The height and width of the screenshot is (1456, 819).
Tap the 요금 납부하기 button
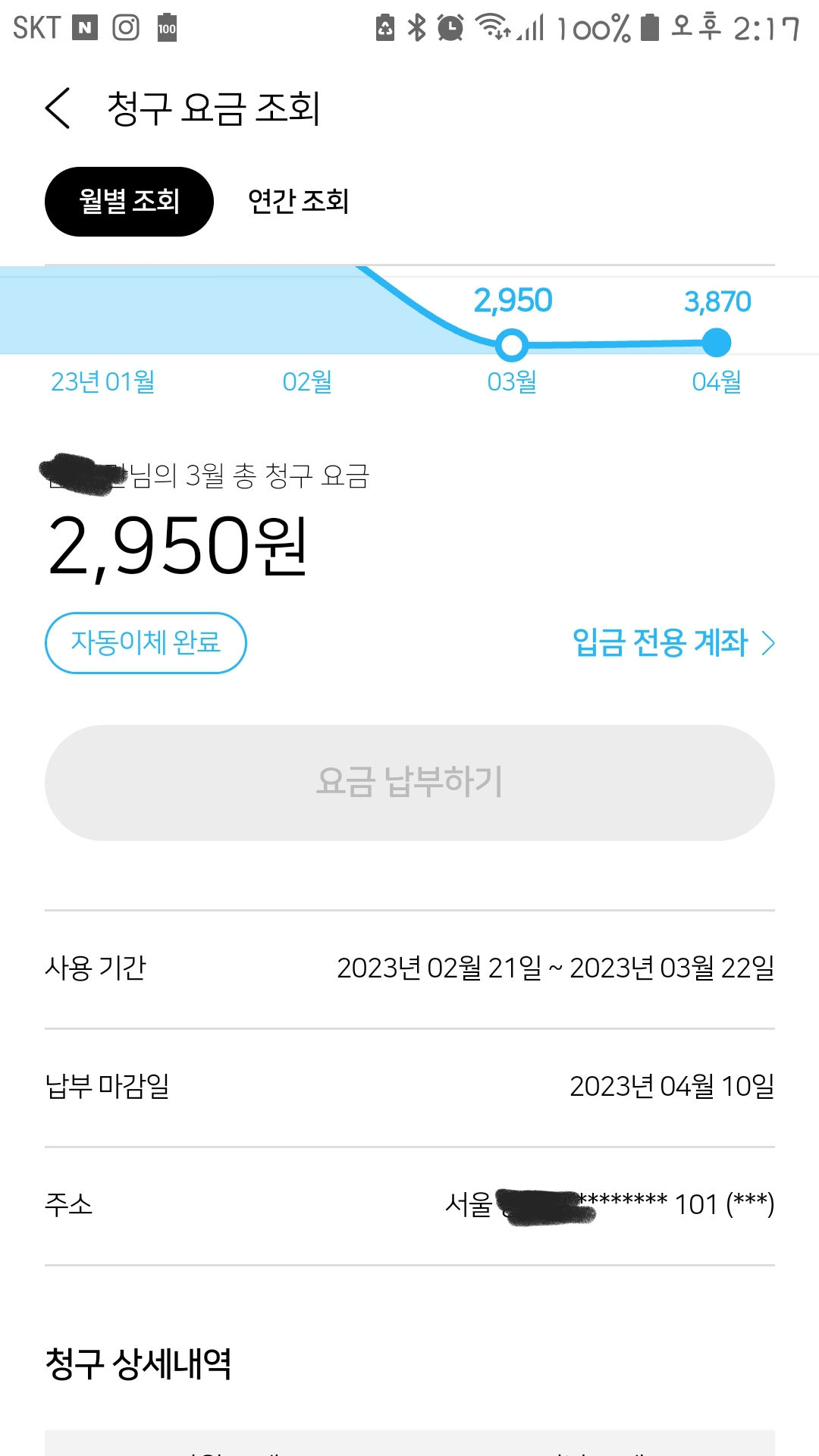click(x=409, y=783)
